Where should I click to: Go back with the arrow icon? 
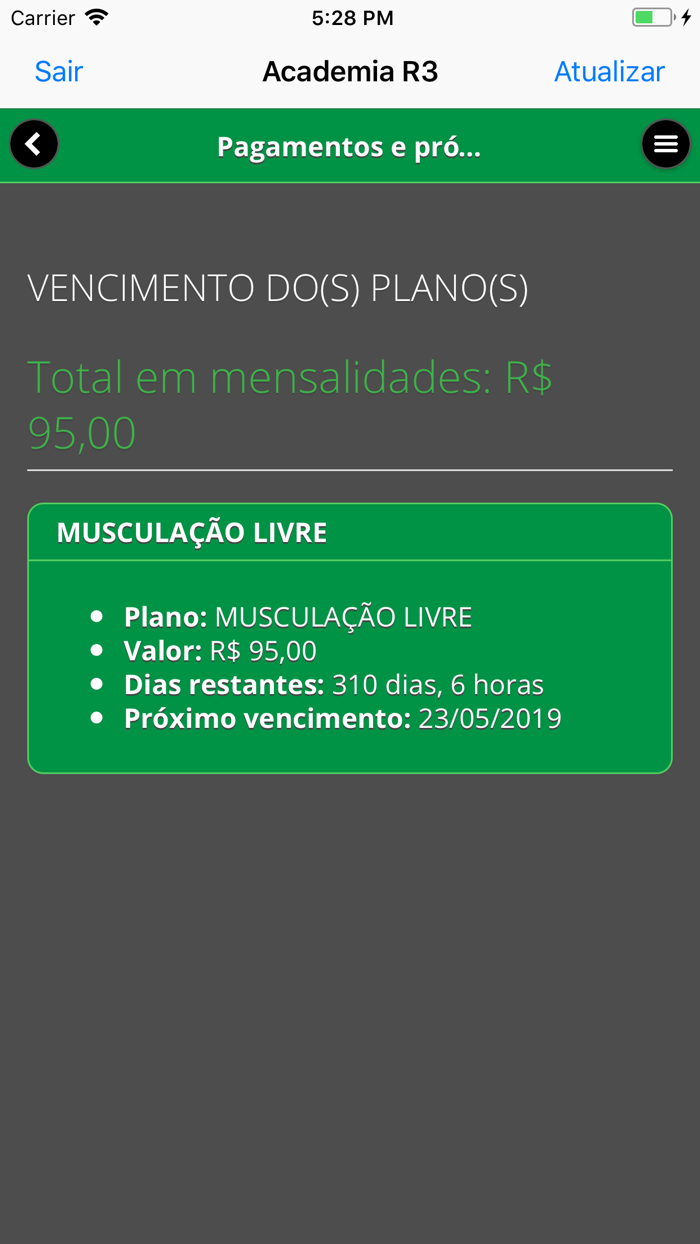(34, 145)
